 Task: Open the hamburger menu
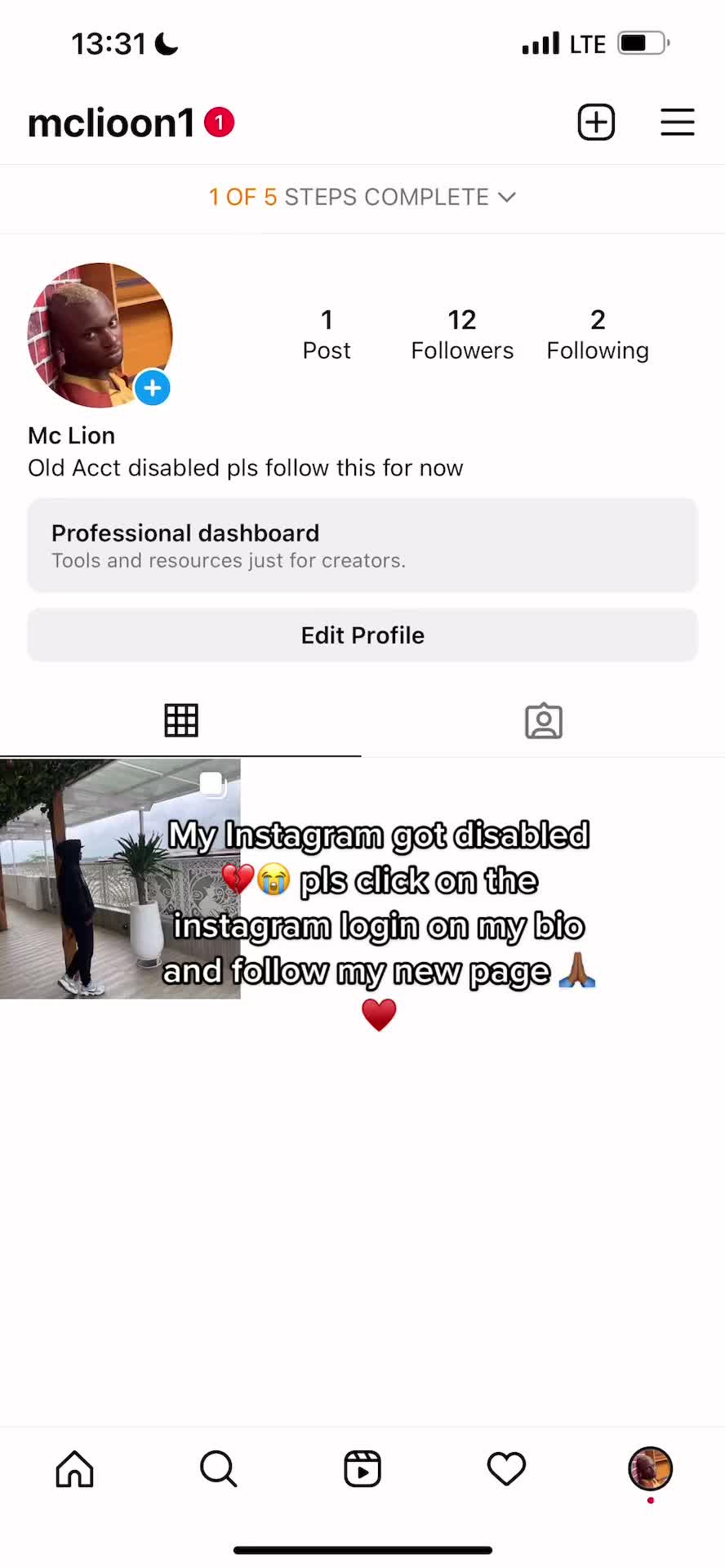click(677, 122)
